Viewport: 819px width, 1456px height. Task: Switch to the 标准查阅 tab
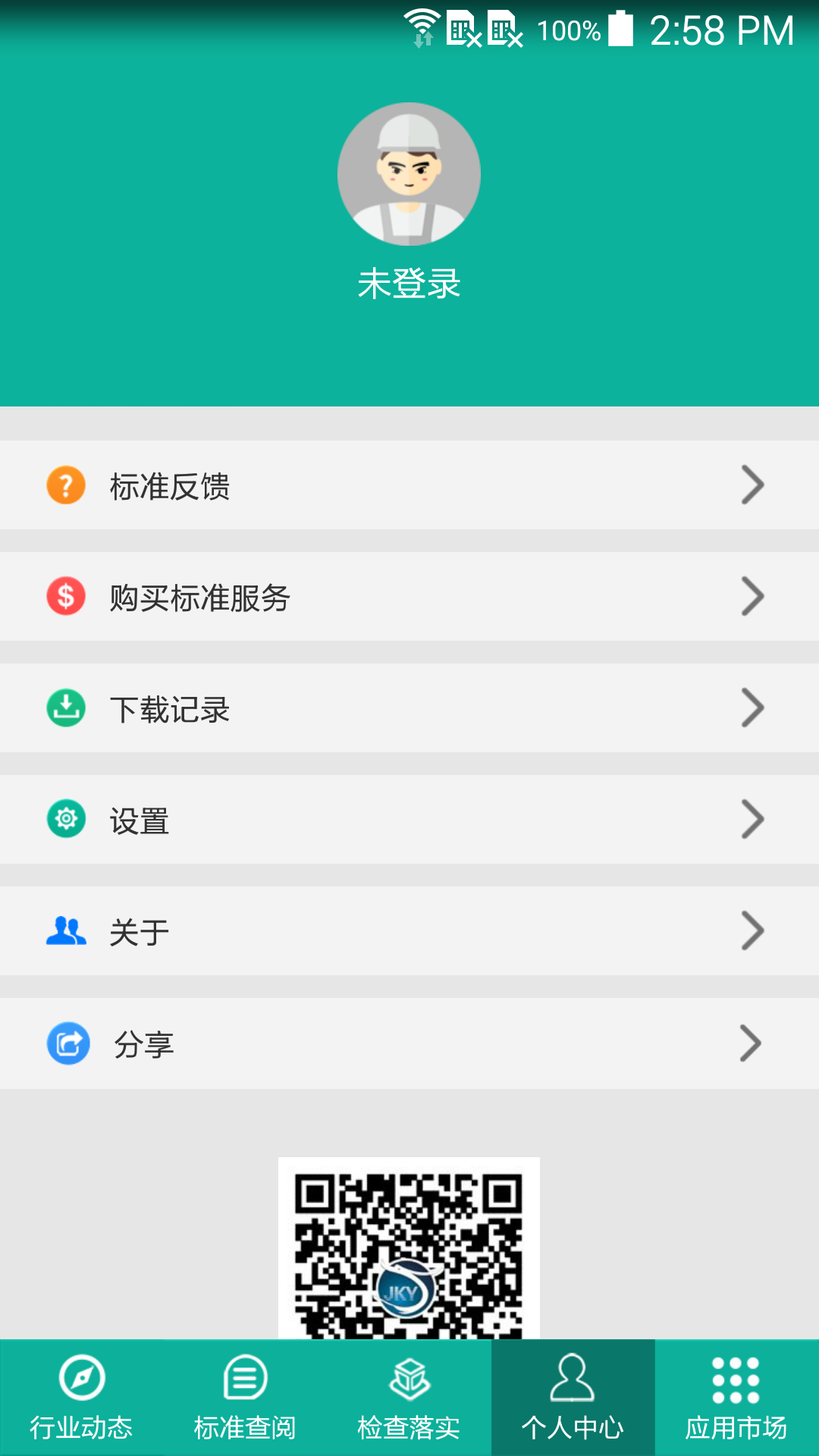(245, 1395)
